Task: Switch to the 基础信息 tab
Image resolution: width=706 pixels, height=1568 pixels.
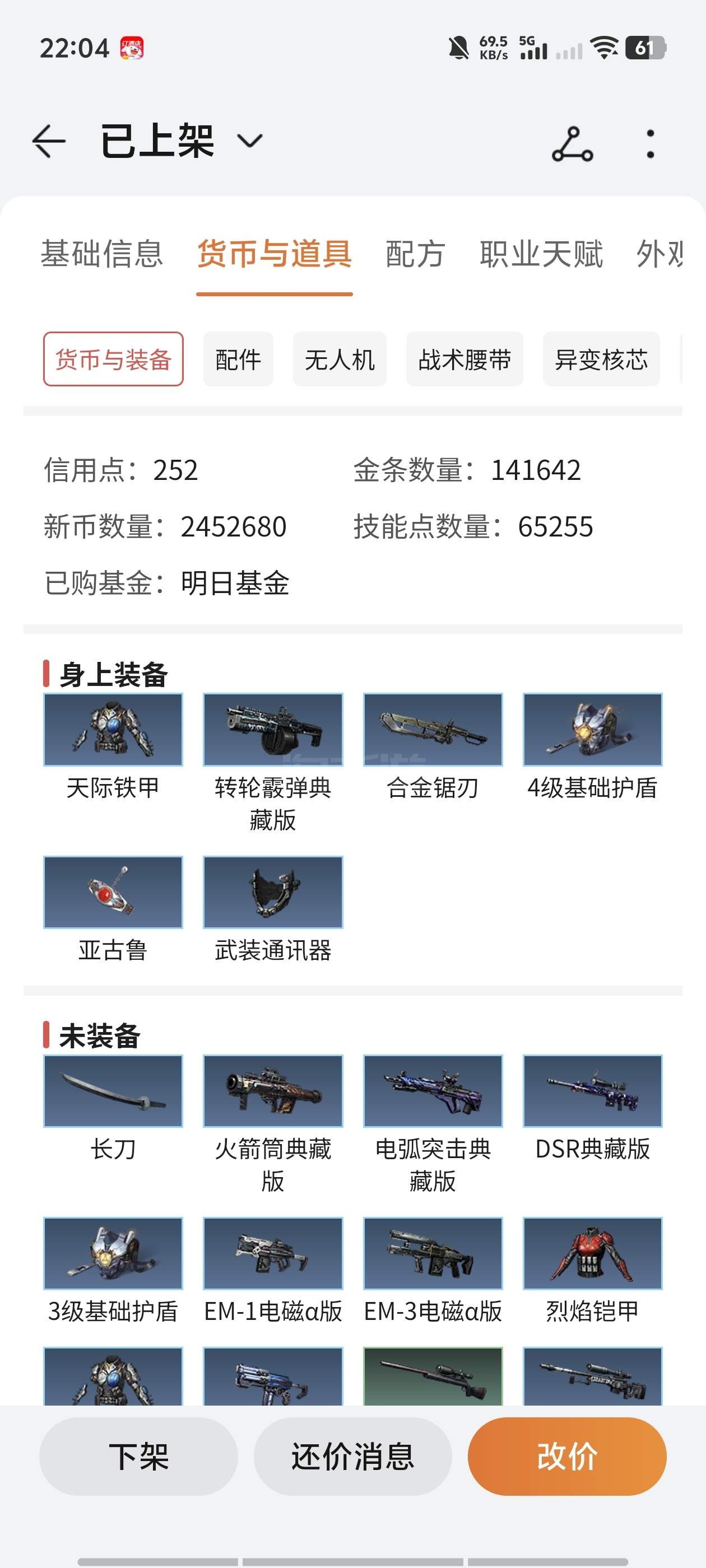Action: pyautogui.click(x=102, y=253)
